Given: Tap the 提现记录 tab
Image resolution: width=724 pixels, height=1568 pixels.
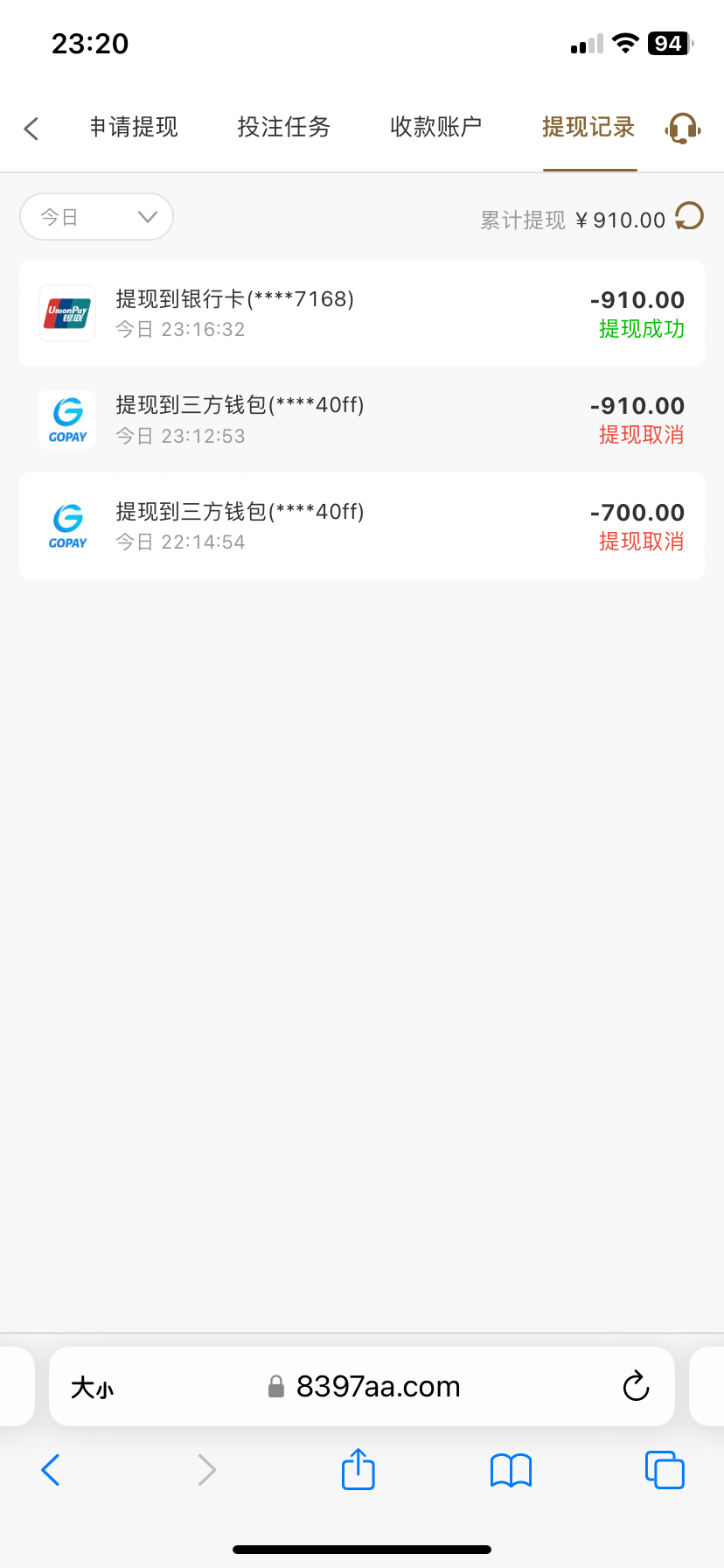Looking at the screenshot, I should click(588, 128).
